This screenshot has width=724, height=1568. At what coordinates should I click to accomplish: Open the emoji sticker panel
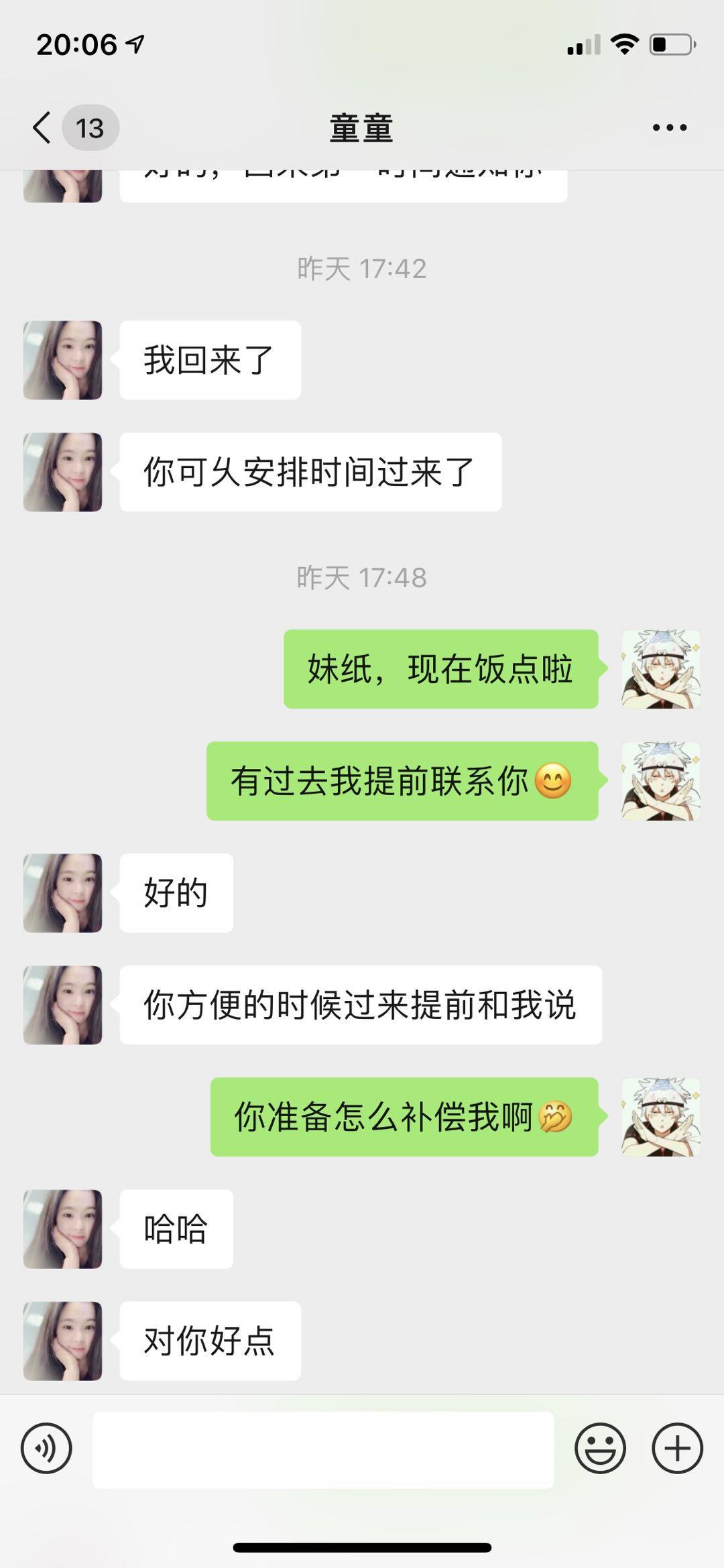pyautogui.click(x=600, y=1448)
